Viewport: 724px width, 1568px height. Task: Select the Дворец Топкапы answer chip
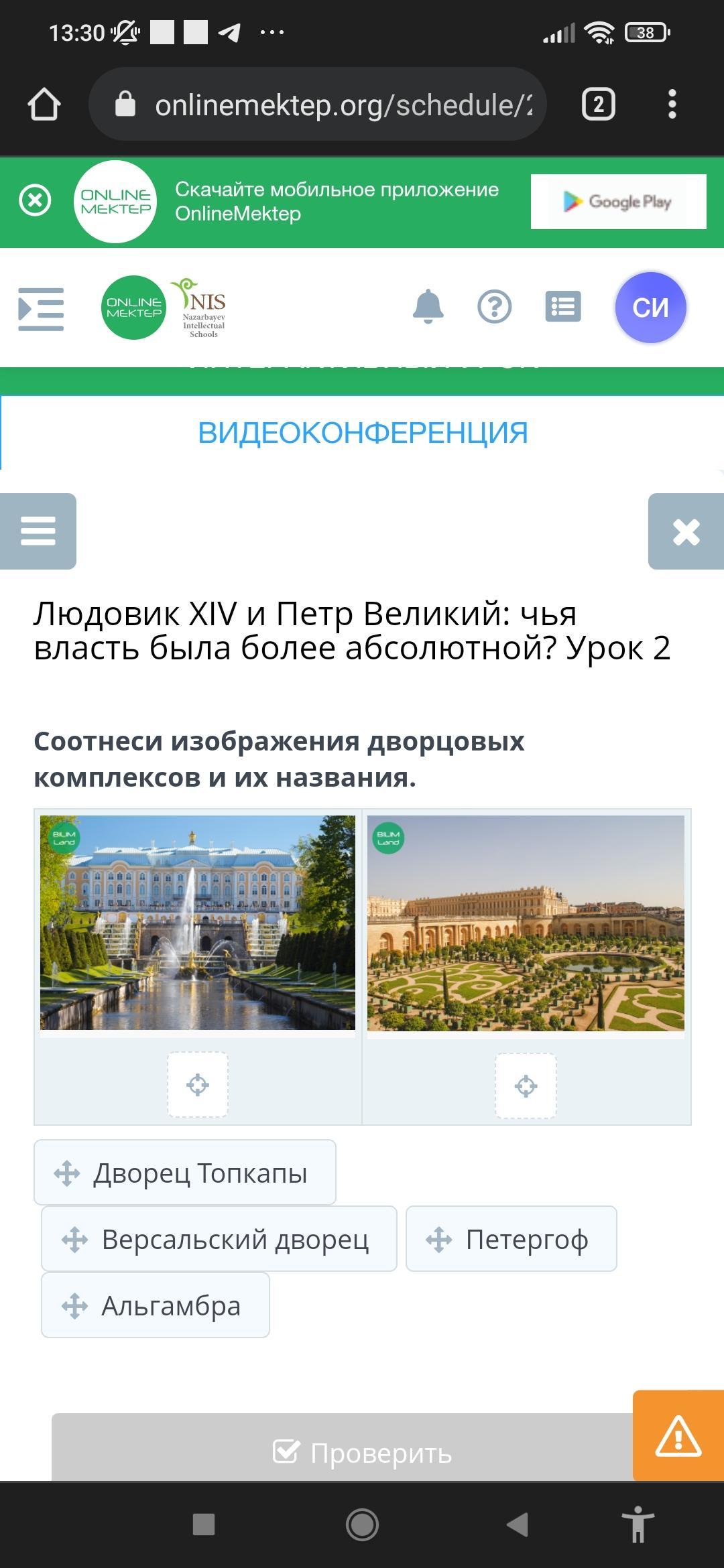pyautogui.click(x=185, y=1173)
